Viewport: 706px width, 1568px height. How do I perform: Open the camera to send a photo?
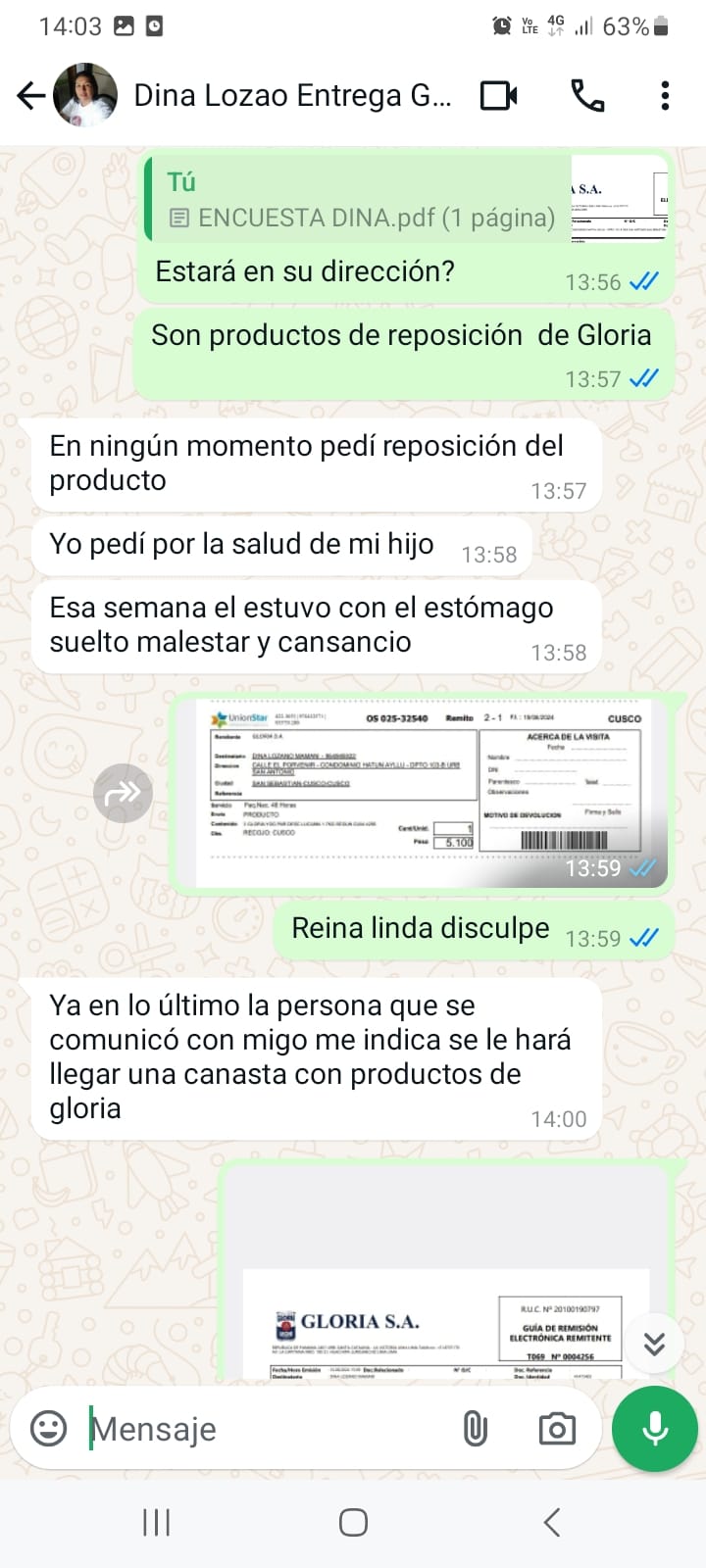(557, 1429)
